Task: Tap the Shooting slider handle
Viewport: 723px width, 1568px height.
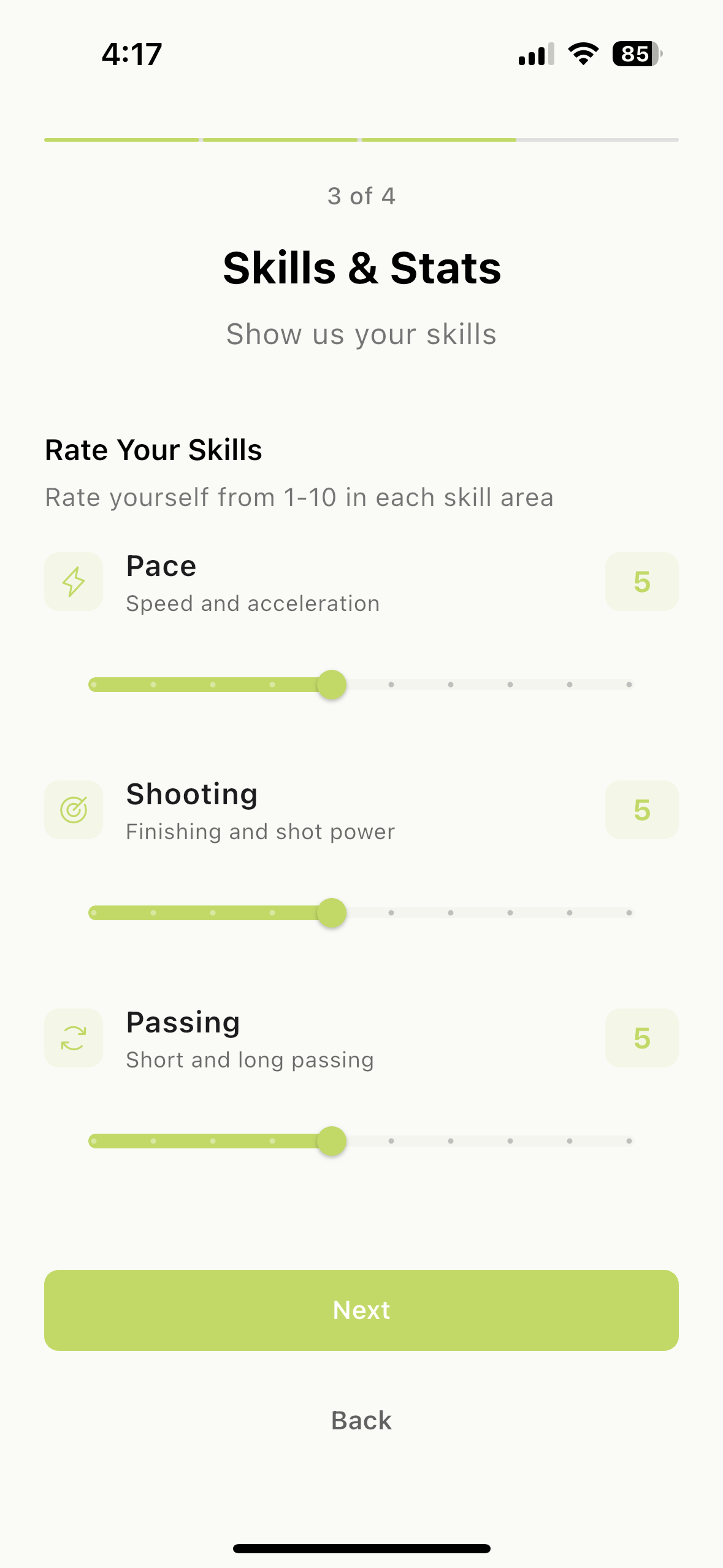Action: 332,913
